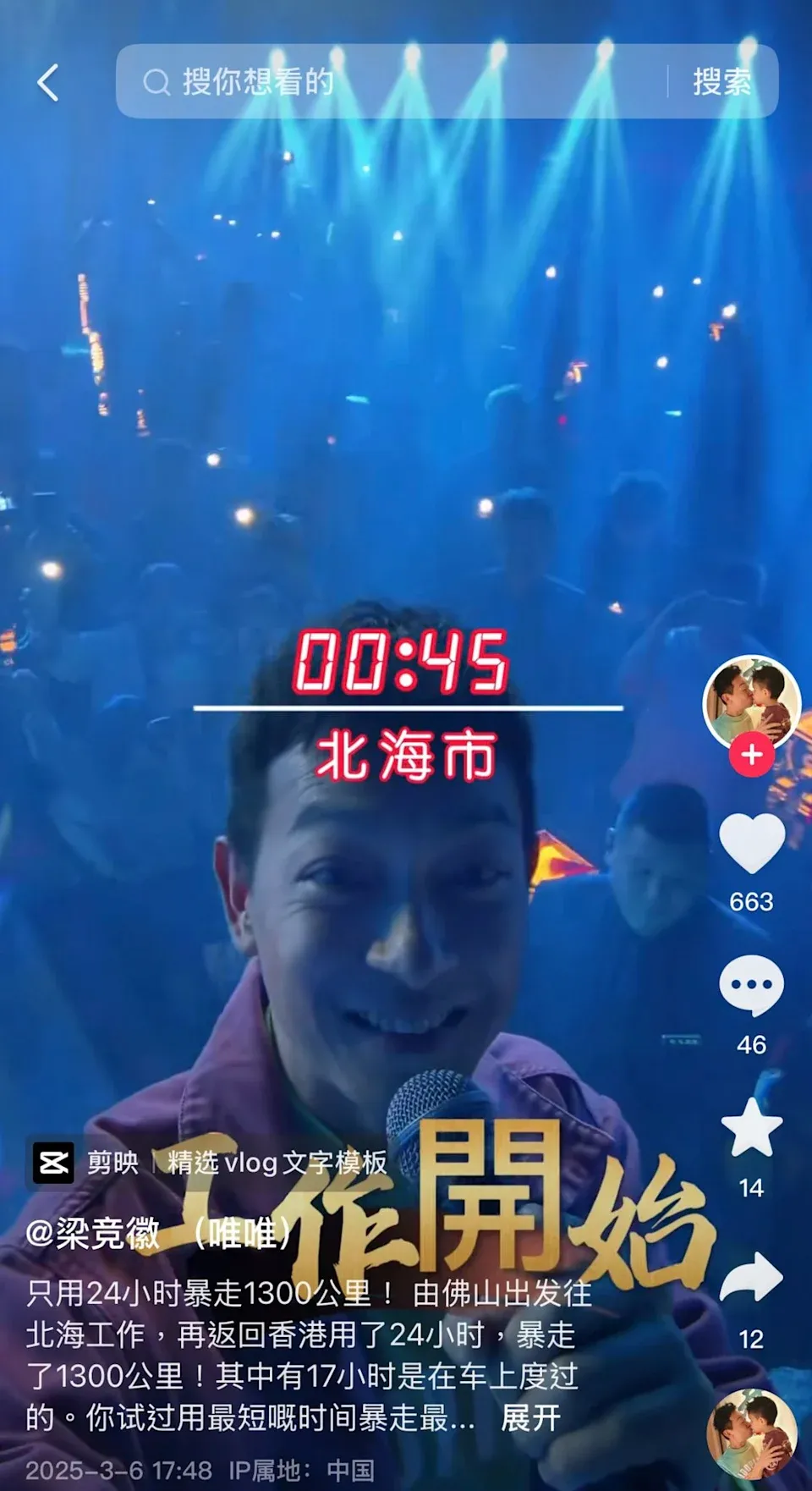
Task: Go back using the top-left arrow
Action: 48,83
